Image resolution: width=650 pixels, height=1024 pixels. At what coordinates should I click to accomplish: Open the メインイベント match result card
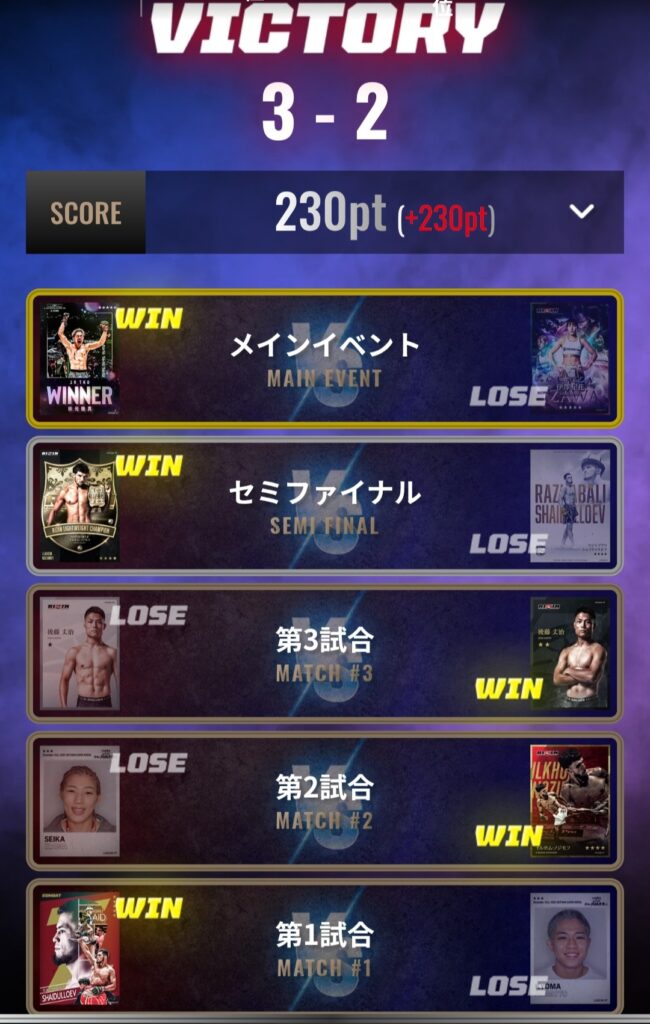(325, 358)
